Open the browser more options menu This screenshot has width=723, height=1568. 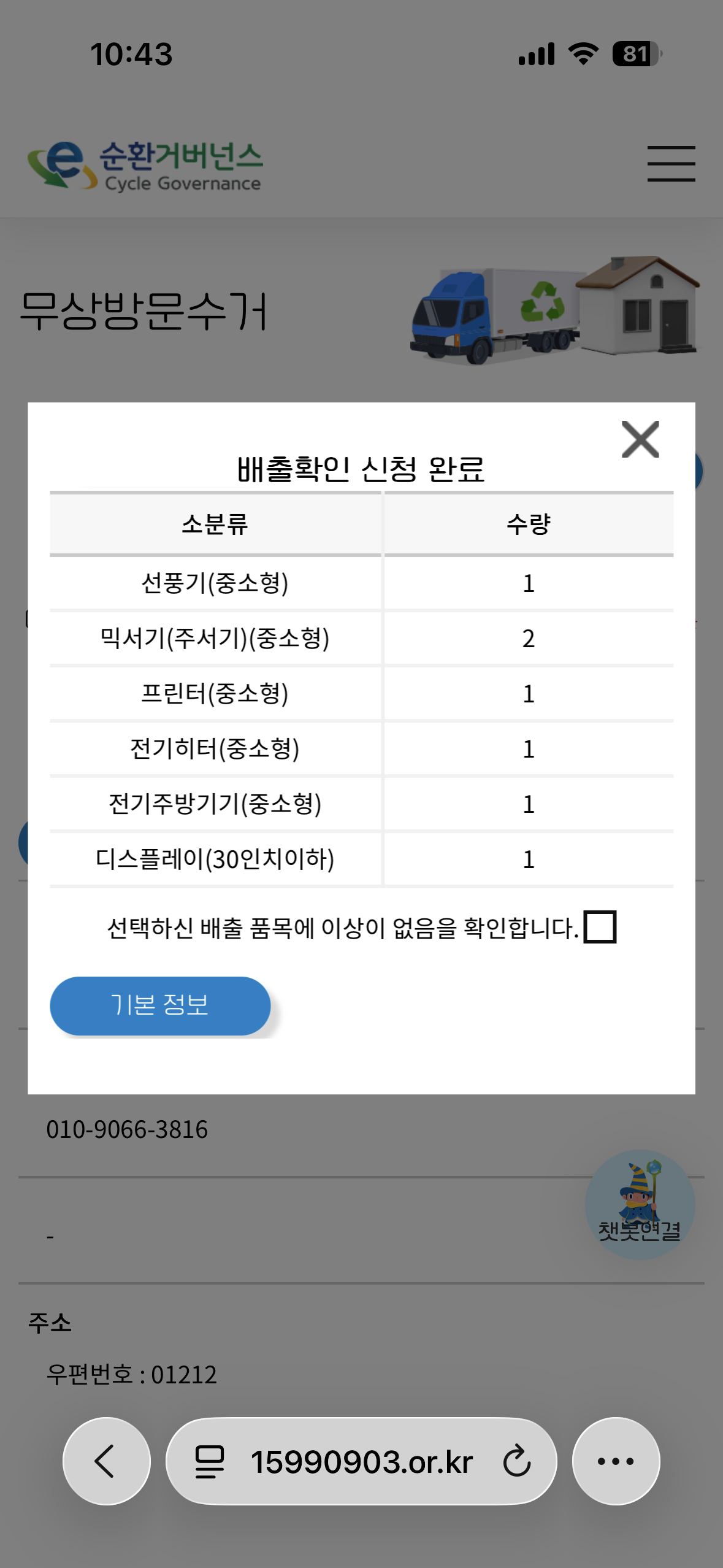tap(616, 1461)
